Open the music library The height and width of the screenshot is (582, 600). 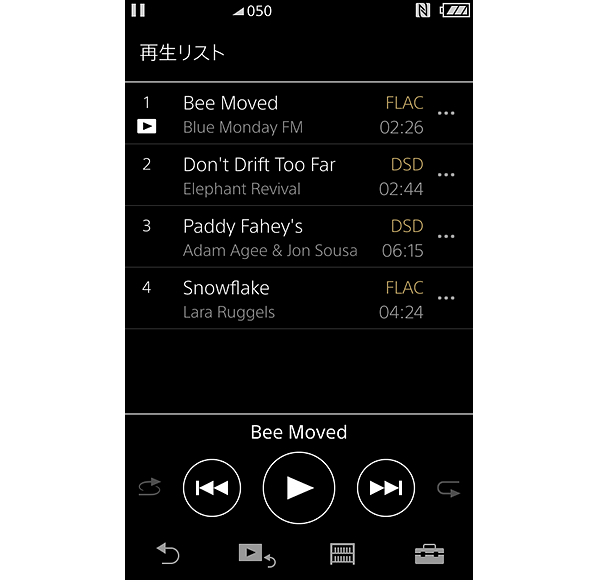343,554
